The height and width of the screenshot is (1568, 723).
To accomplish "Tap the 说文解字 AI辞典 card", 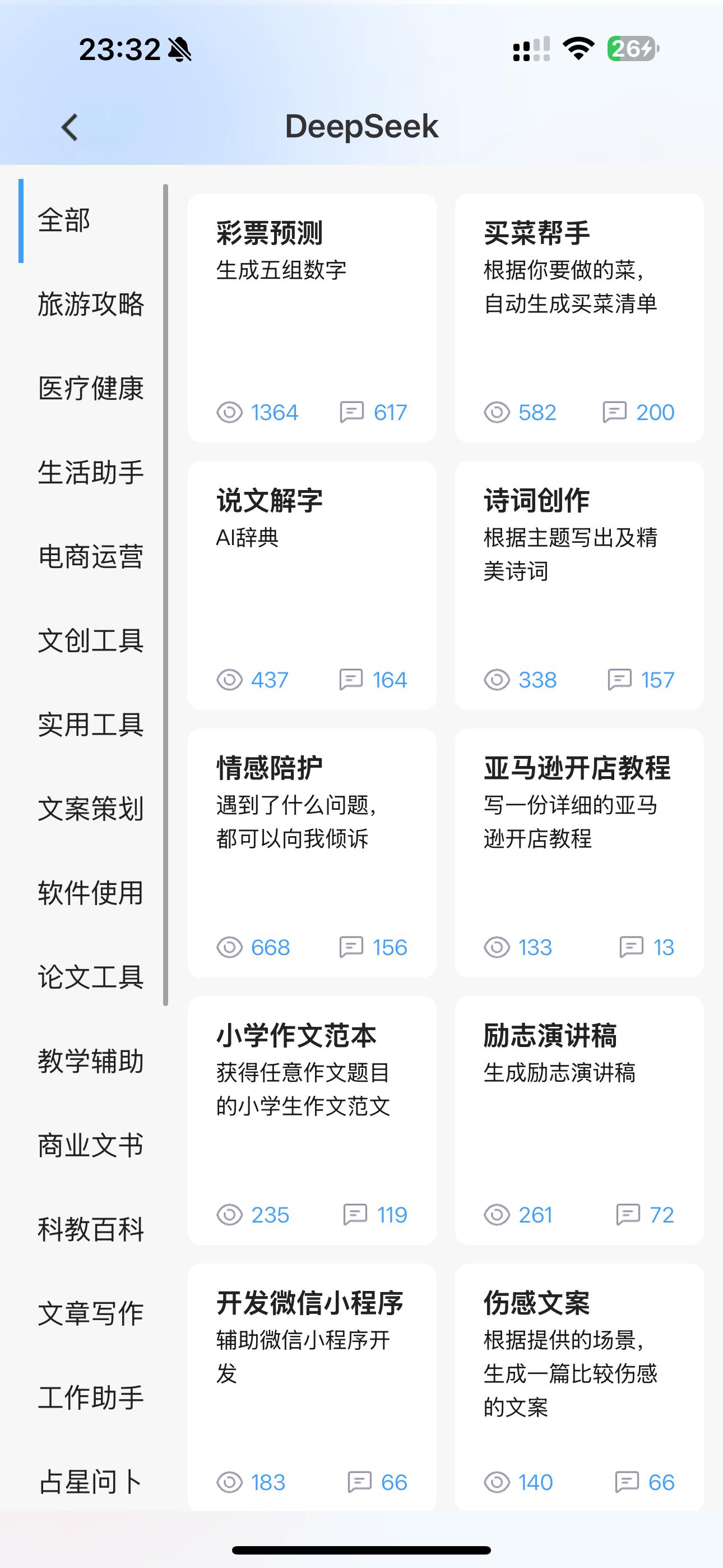I will click(x=312, y=585).
